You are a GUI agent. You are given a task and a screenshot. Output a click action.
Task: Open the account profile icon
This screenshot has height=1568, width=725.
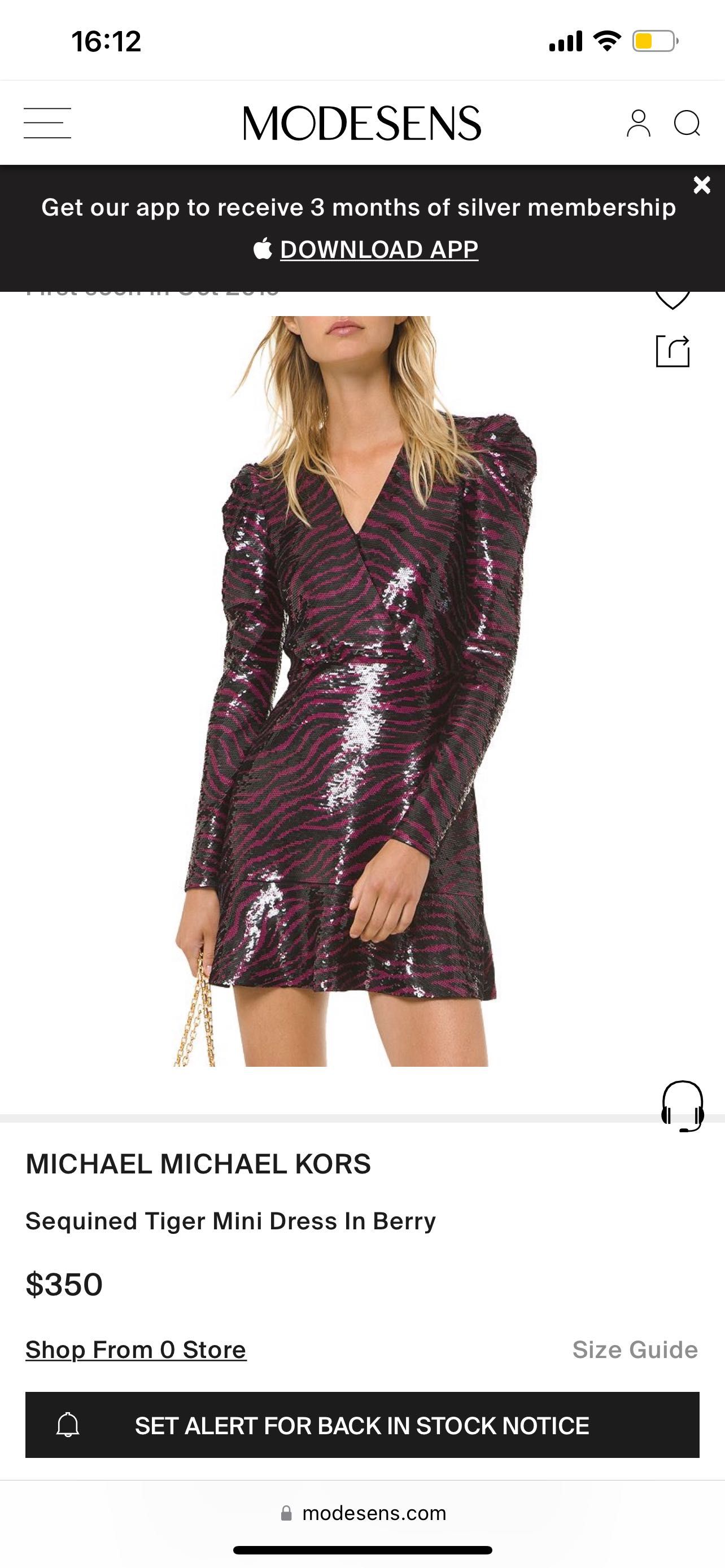[x=638, y=124]
